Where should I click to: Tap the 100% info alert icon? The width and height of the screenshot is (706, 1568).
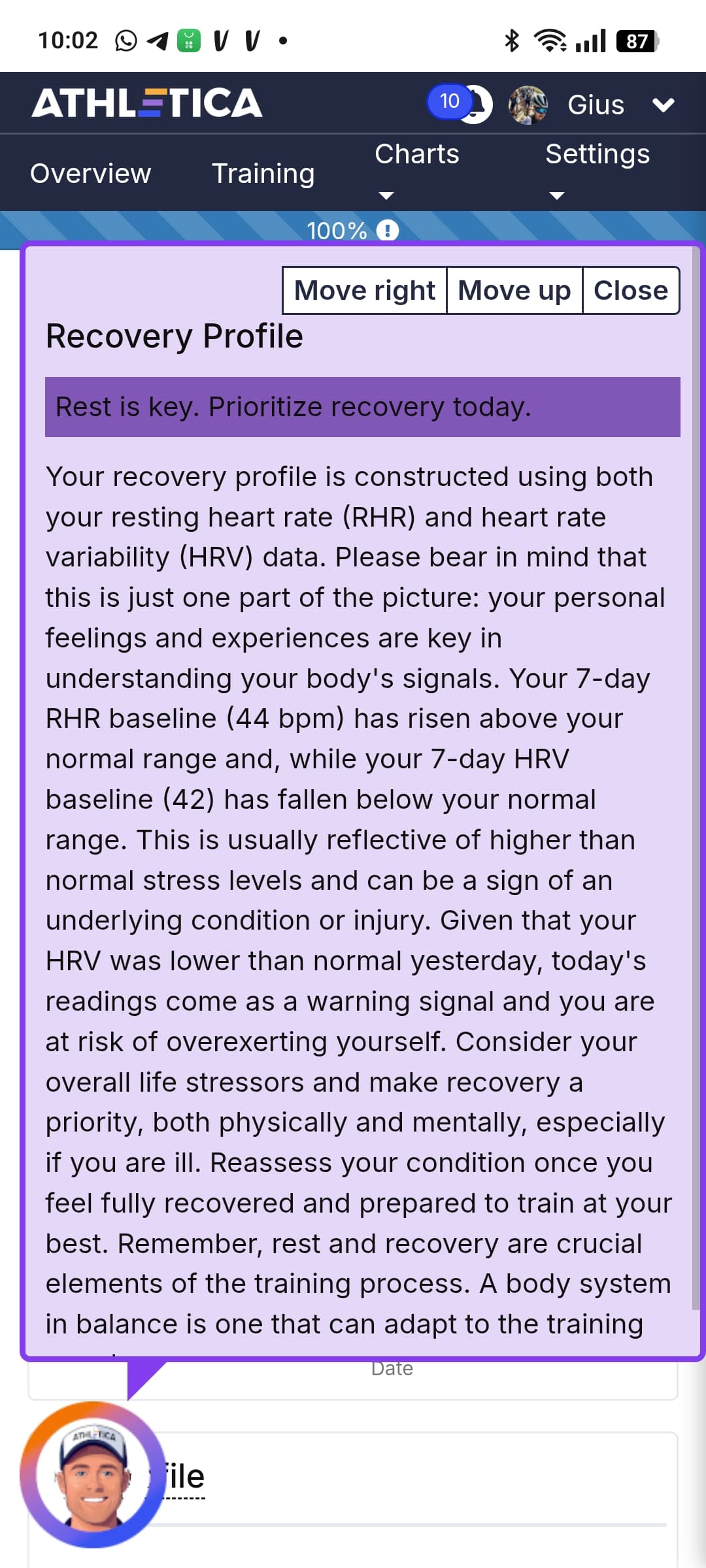388,231
